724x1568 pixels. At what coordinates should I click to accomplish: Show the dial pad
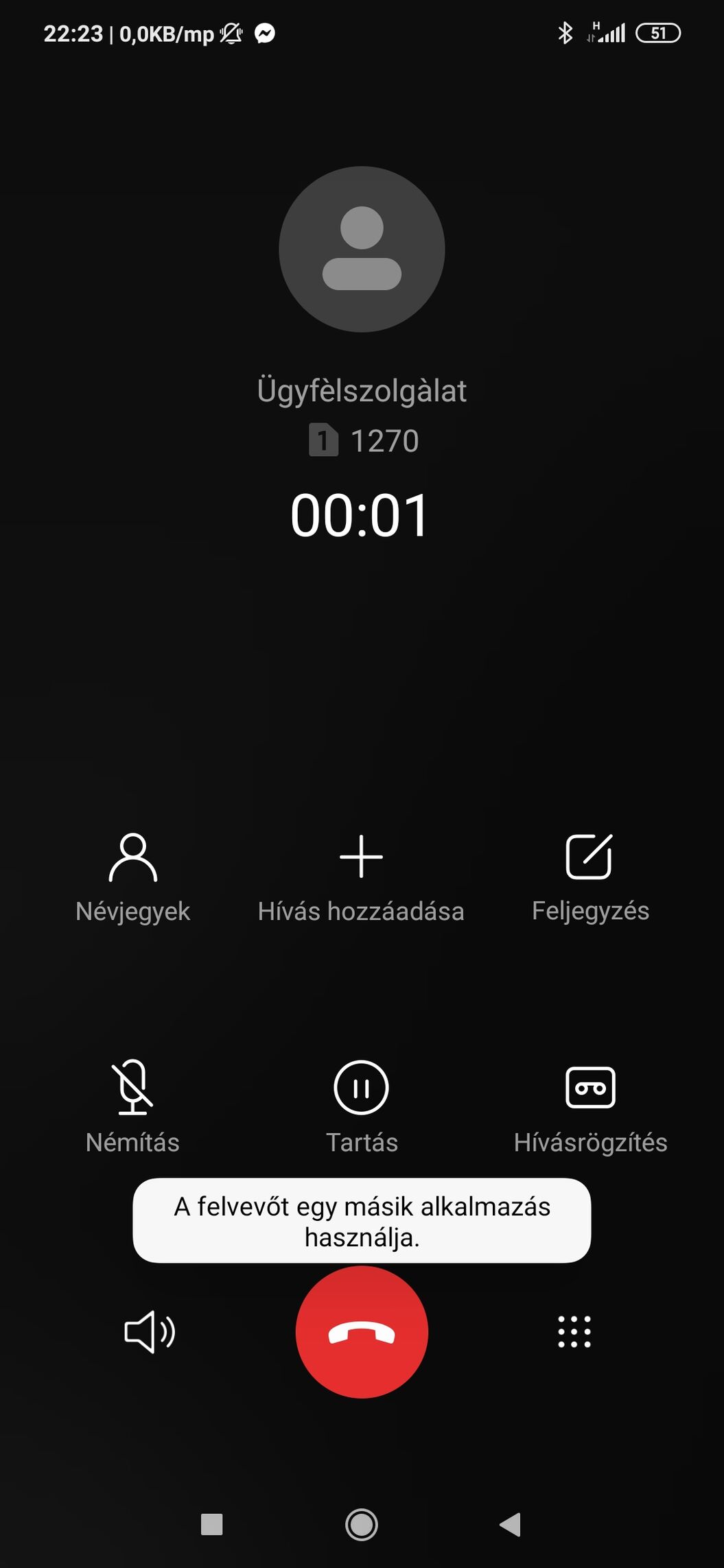574,1332
